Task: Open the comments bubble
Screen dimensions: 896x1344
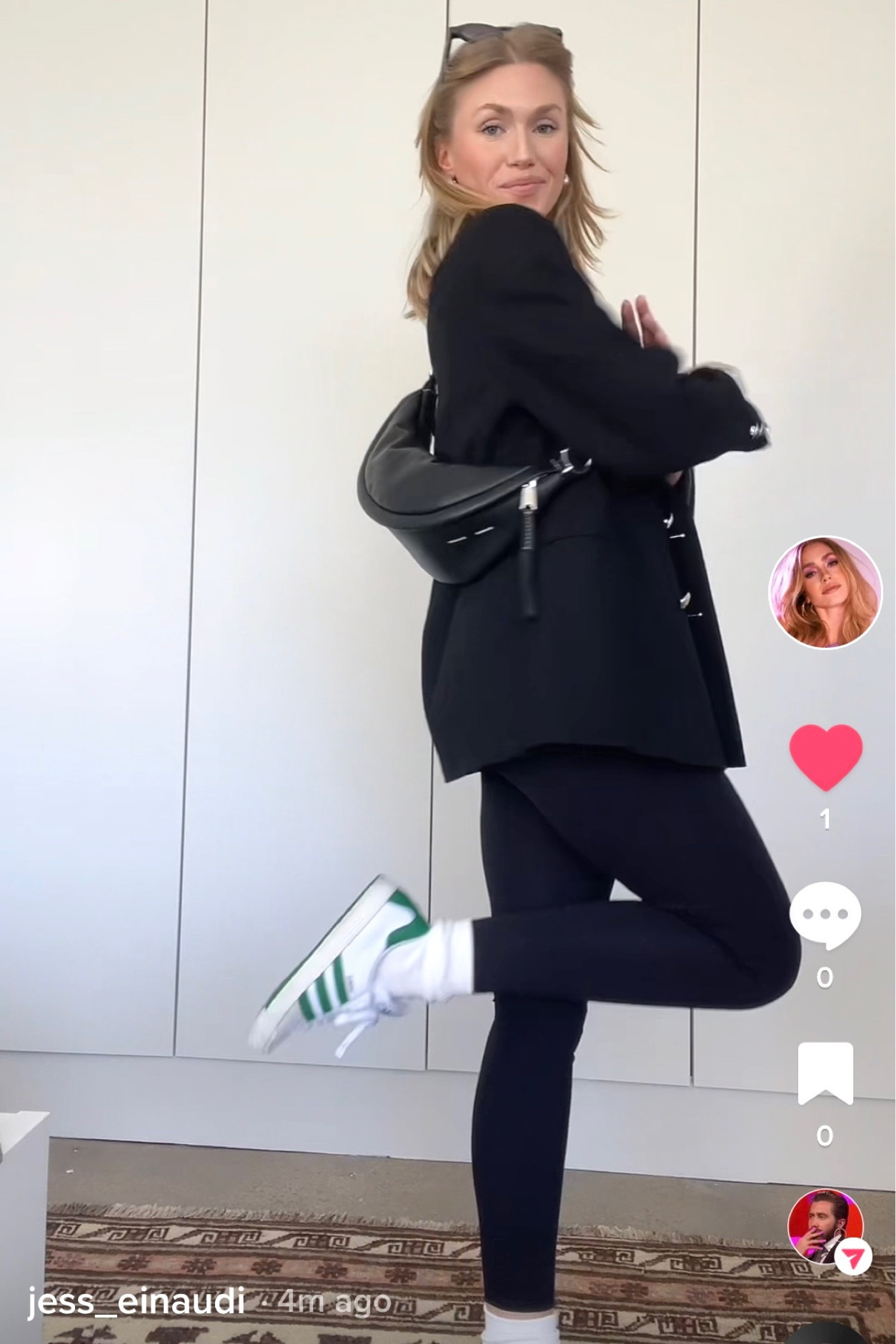Action: point(825,916)
